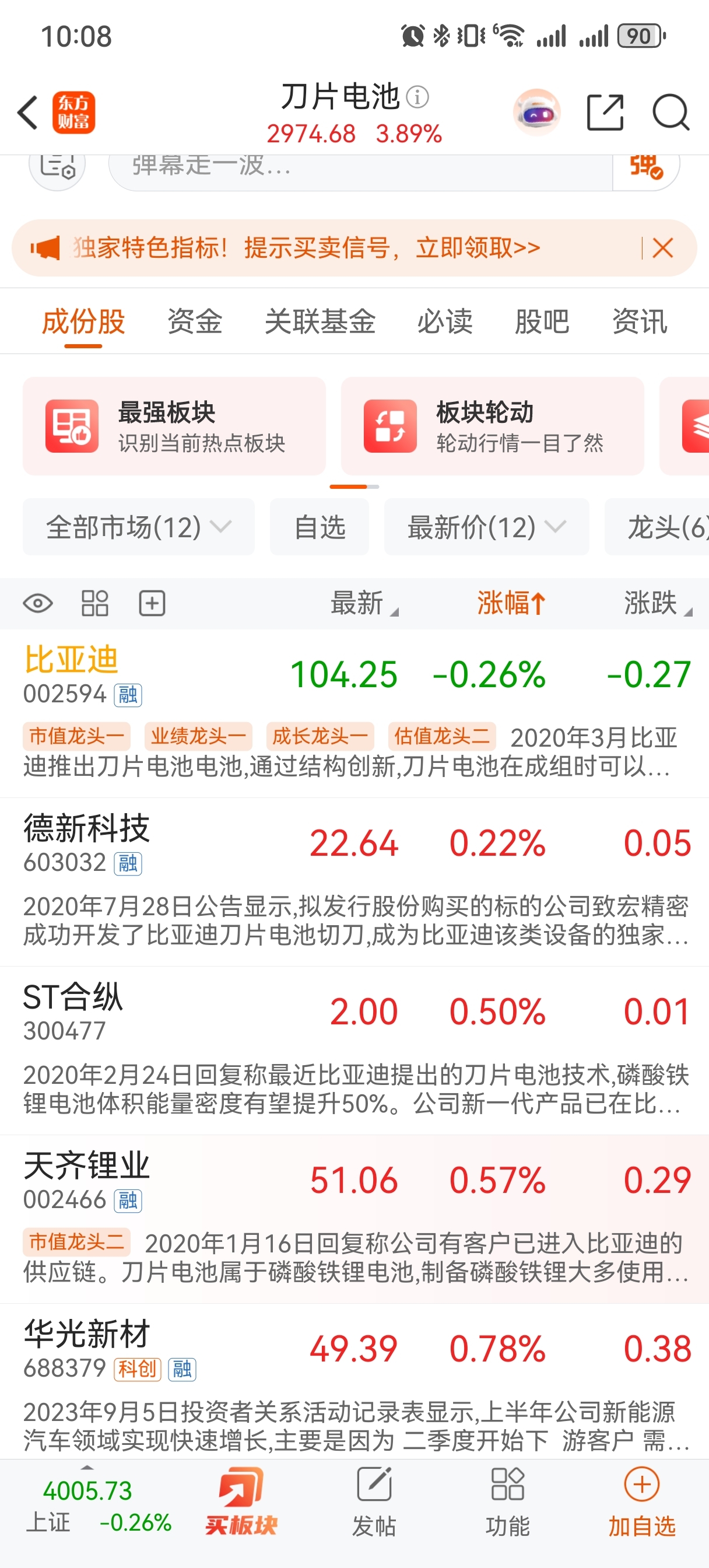The width and height of the screenshot is (709, 1568).
Task: Open the robot assistant icon
Action: 537,113
